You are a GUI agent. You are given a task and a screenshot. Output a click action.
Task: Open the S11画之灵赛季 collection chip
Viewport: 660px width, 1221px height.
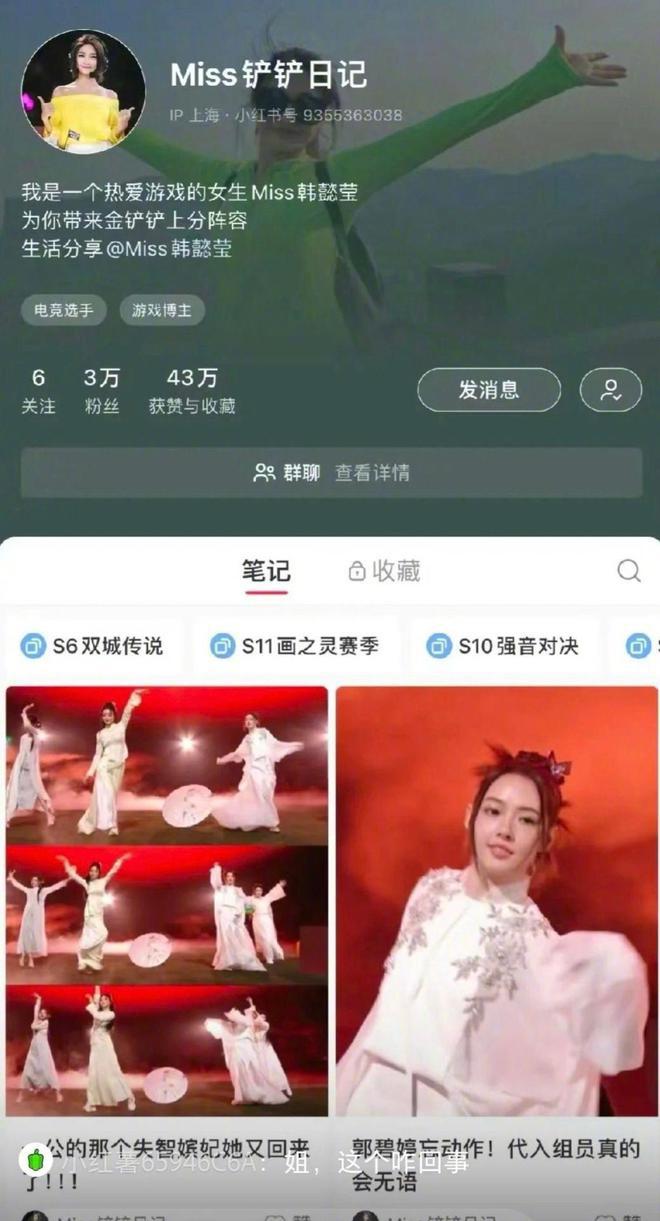coord(296,646)
